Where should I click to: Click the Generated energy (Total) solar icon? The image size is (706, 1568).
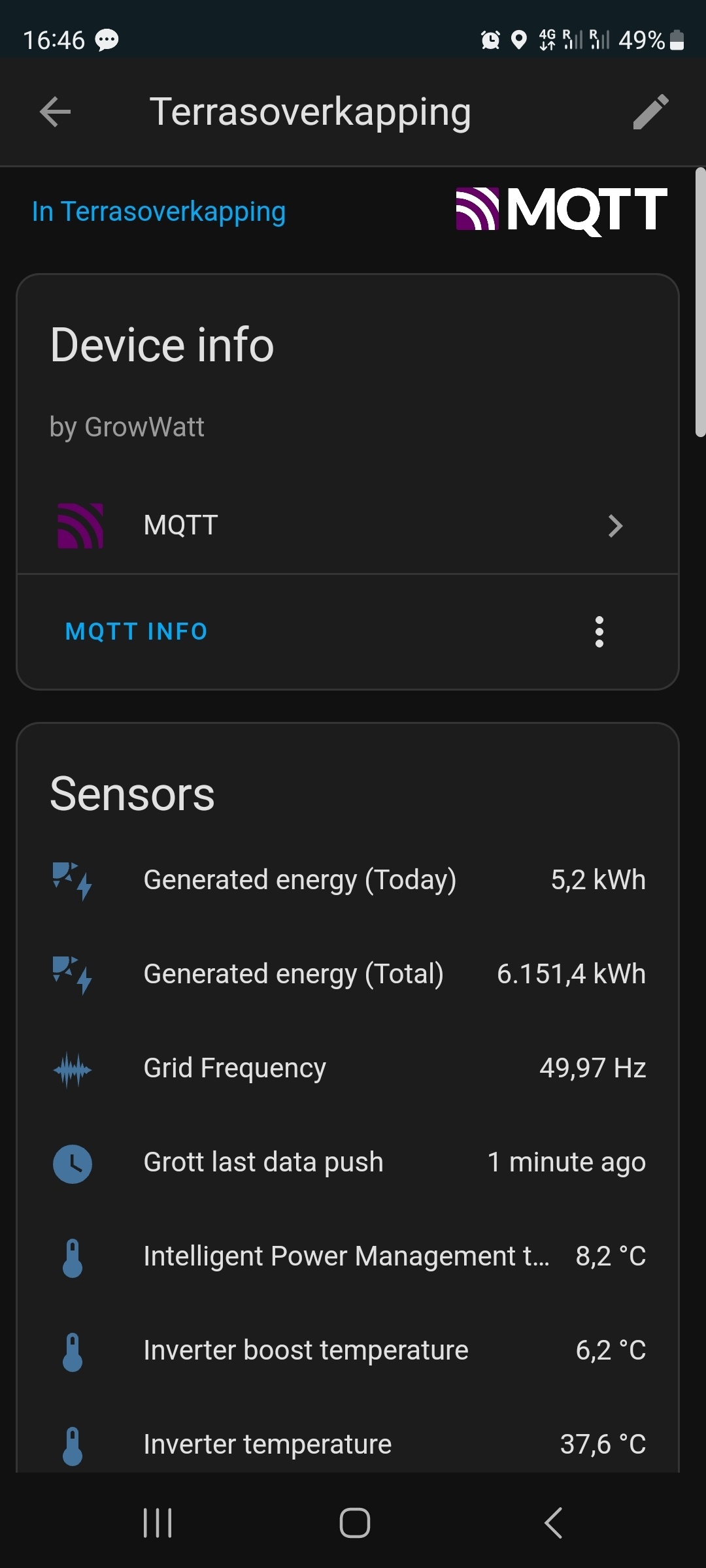(x=72, y=973)
